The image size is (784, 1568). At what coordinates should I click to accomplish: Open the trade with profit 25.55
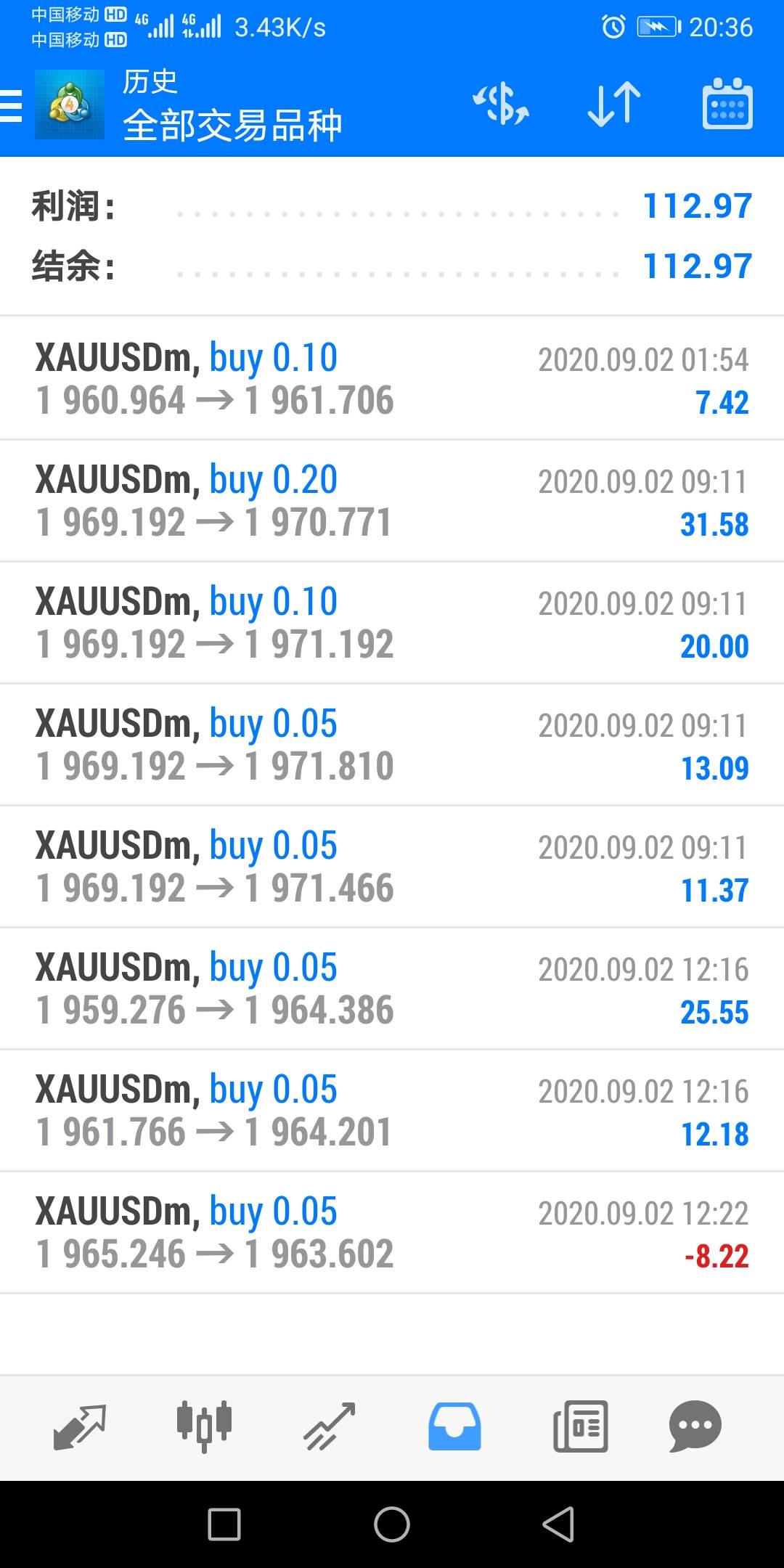pyautogui.click(x=392, y=988)
